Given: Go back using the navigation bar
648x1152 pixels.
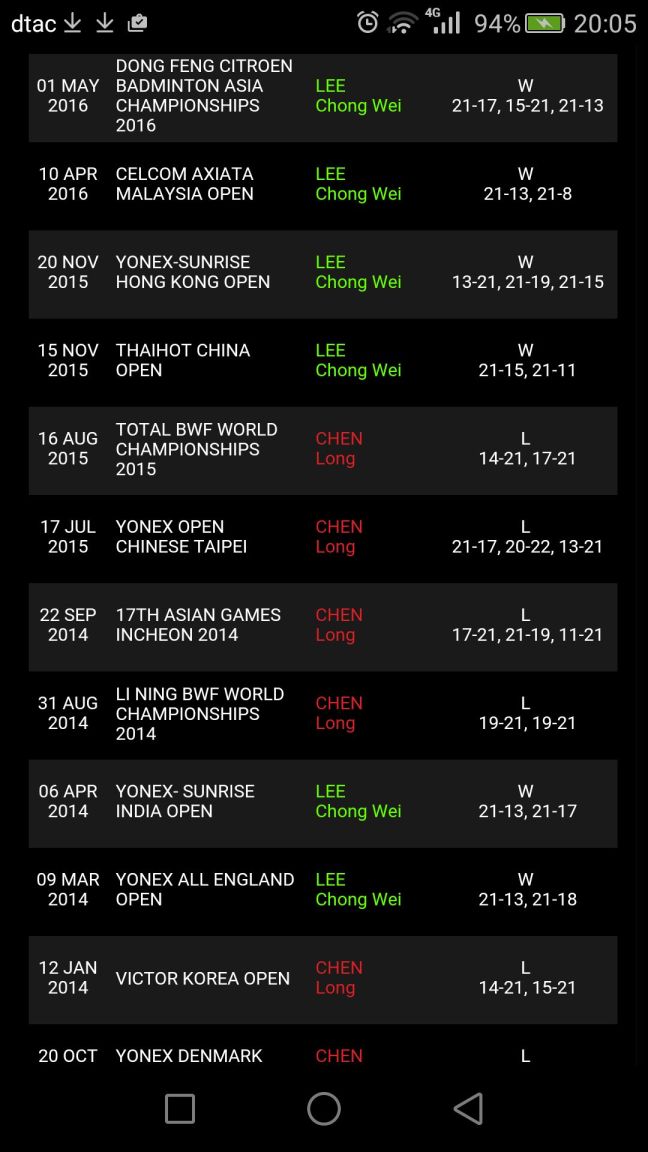Looking at the screenshot, I should tap(468, 1109).
